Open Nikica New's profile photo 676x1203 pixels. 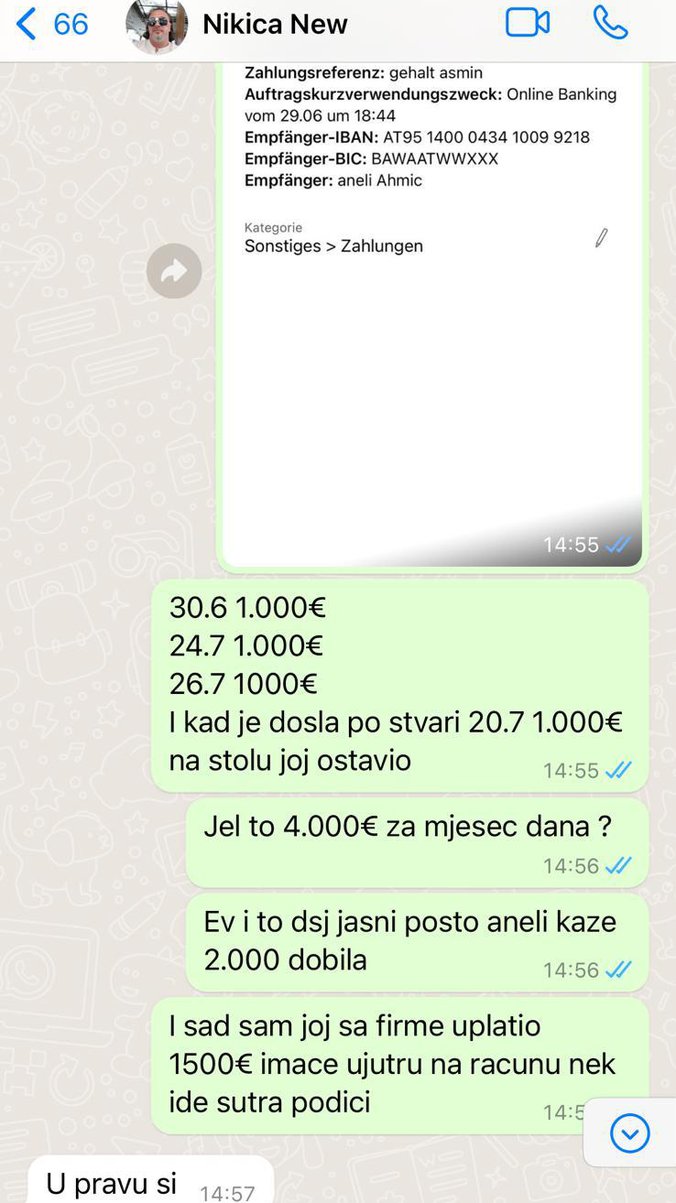(157, 25)
